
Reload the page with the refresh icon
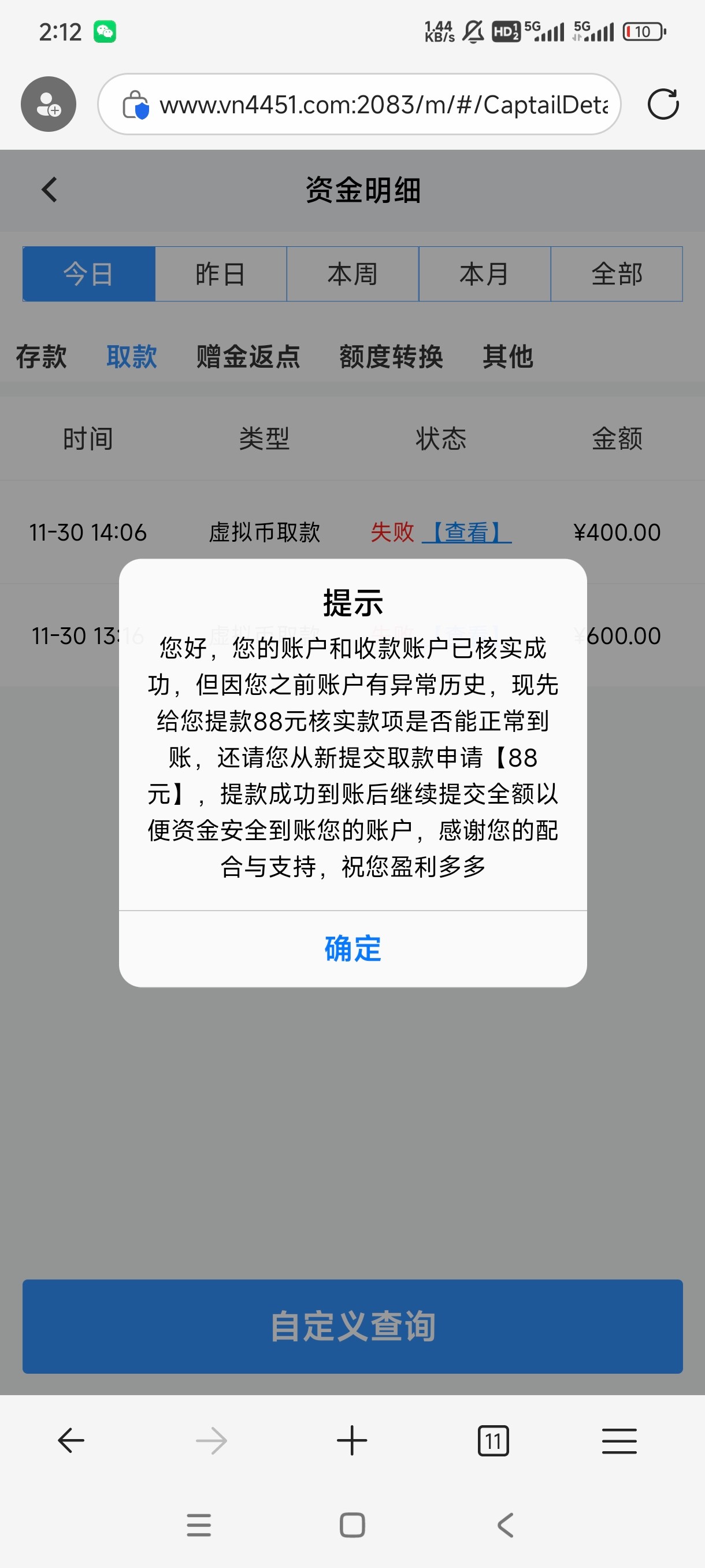(663, 103)
